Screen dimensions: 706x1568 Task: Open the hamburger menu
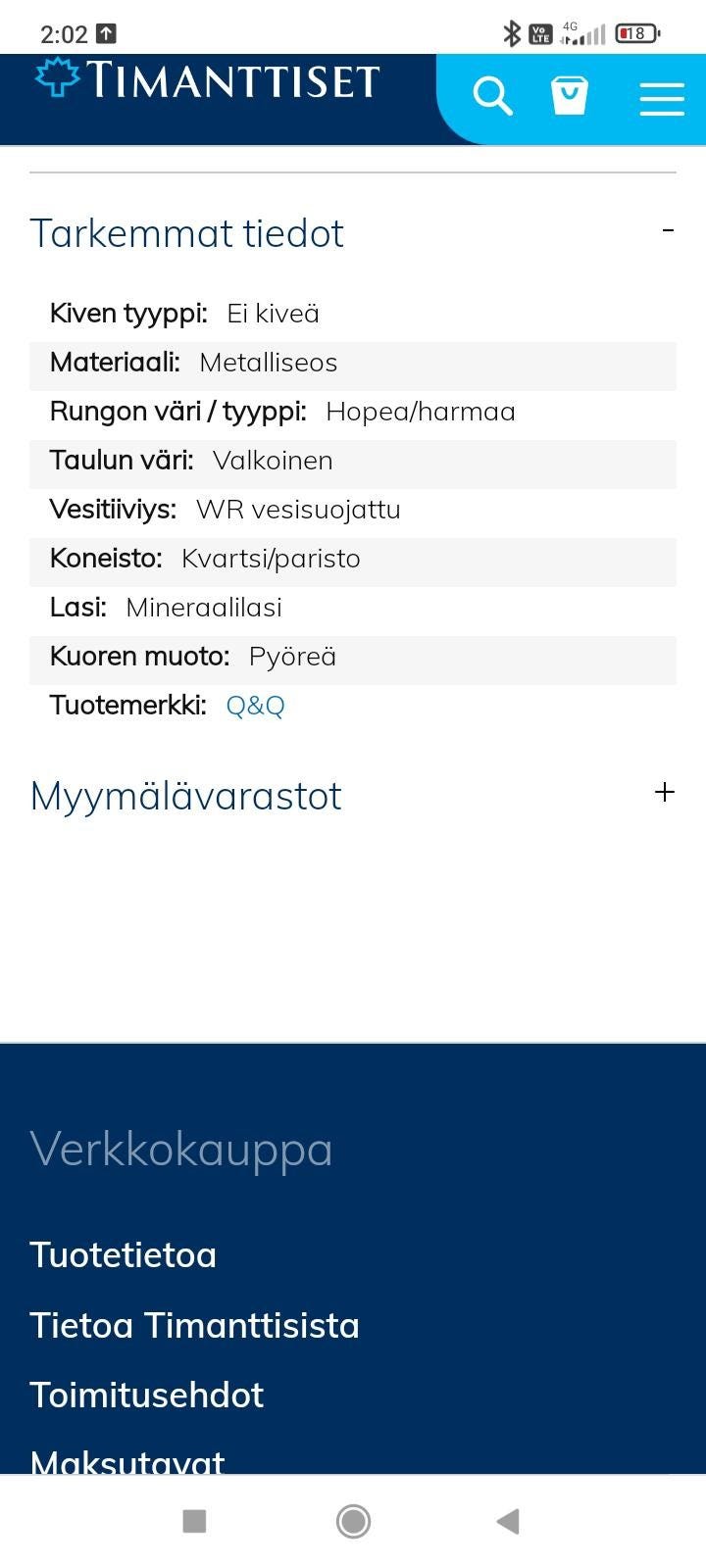tap(662, 98)
